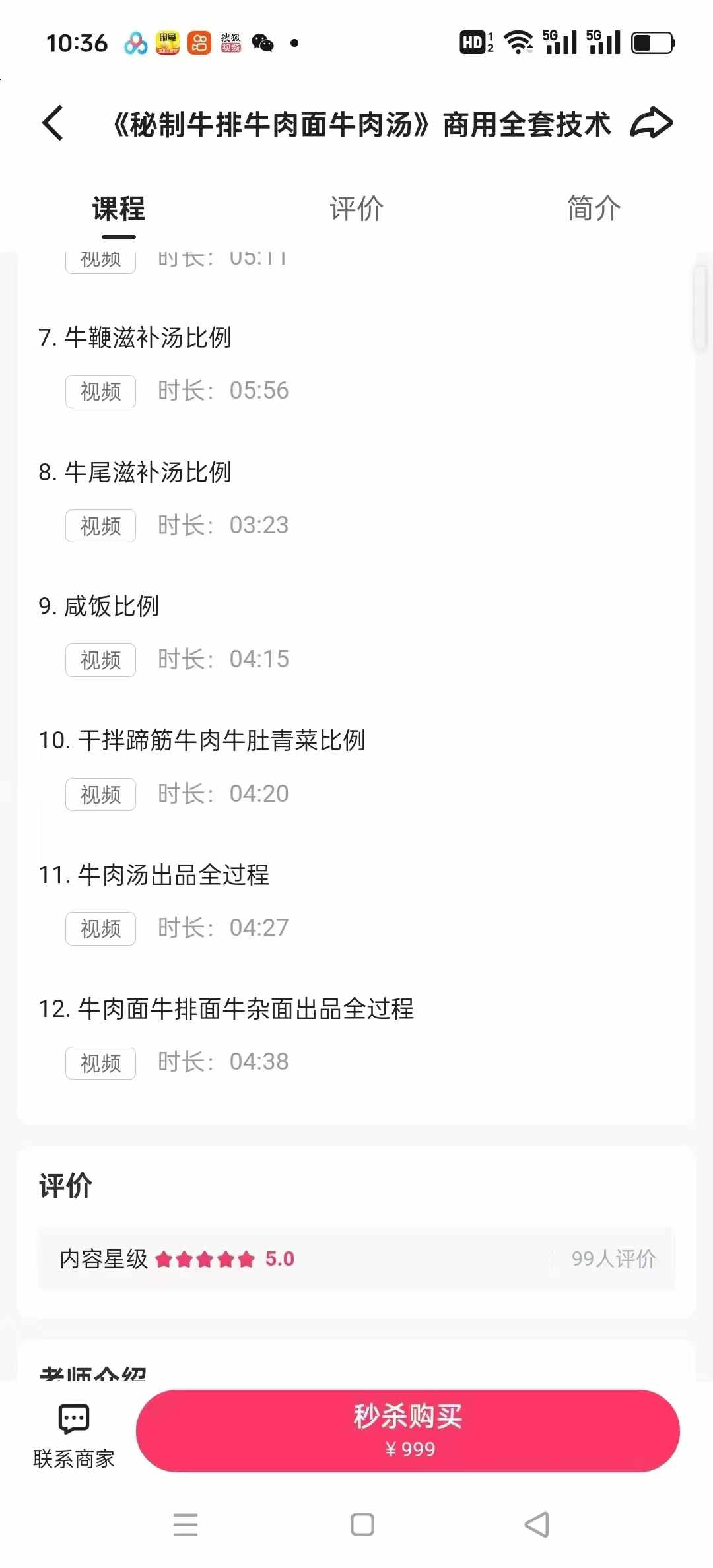This screenshot has height=1568, width=713.
Task: Select the 课程 tab
Action: click(118, 208)
